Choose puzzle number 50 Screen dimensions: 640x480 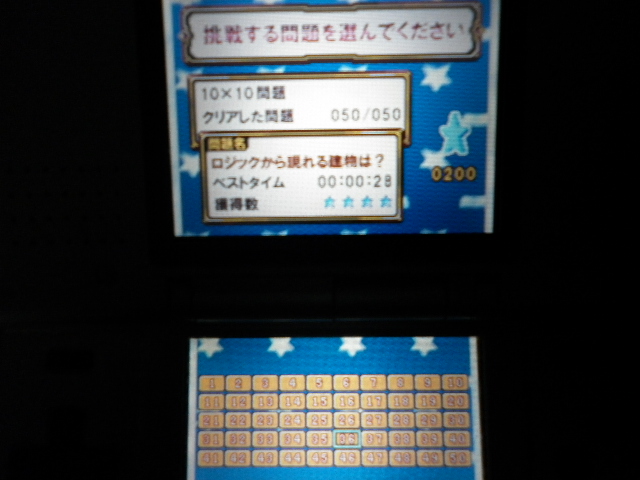[455, 458]
